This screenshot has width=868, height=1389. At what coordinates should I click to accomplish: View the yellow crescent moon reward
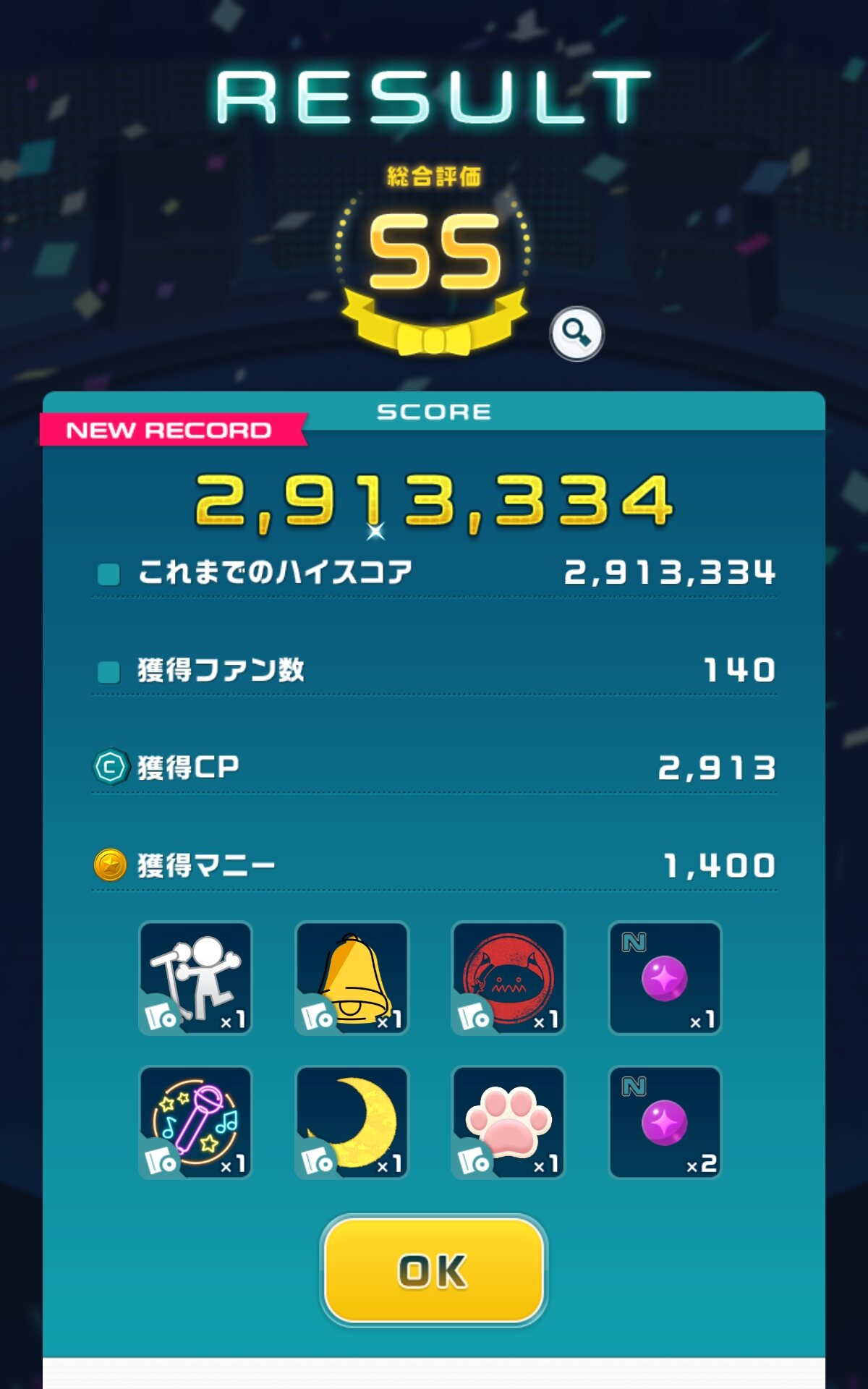[x=352, y=1122]
